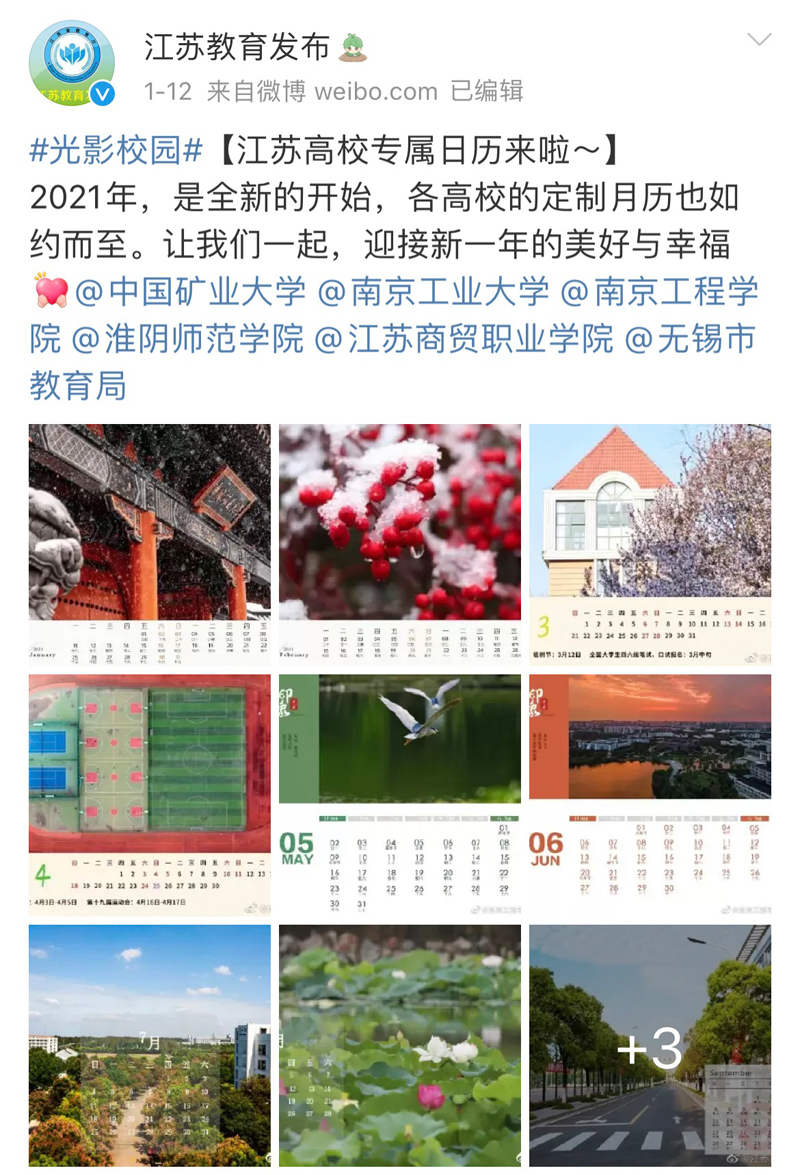
Task: Open mention @江苏商贸职业学院
Action: coord(463,338)
